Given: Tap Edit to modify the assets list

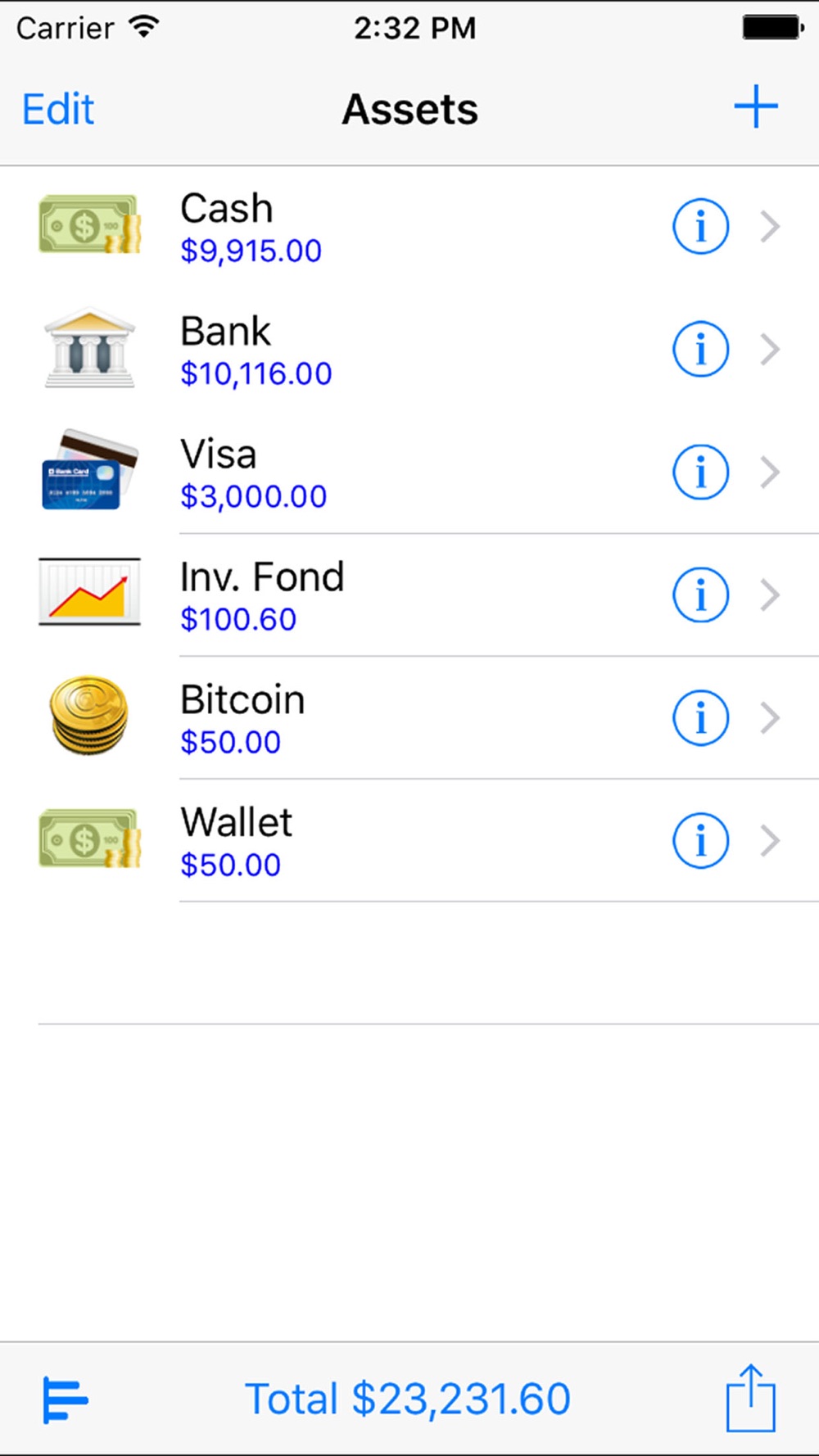Looking at the screenshot, I should (58, 109).
